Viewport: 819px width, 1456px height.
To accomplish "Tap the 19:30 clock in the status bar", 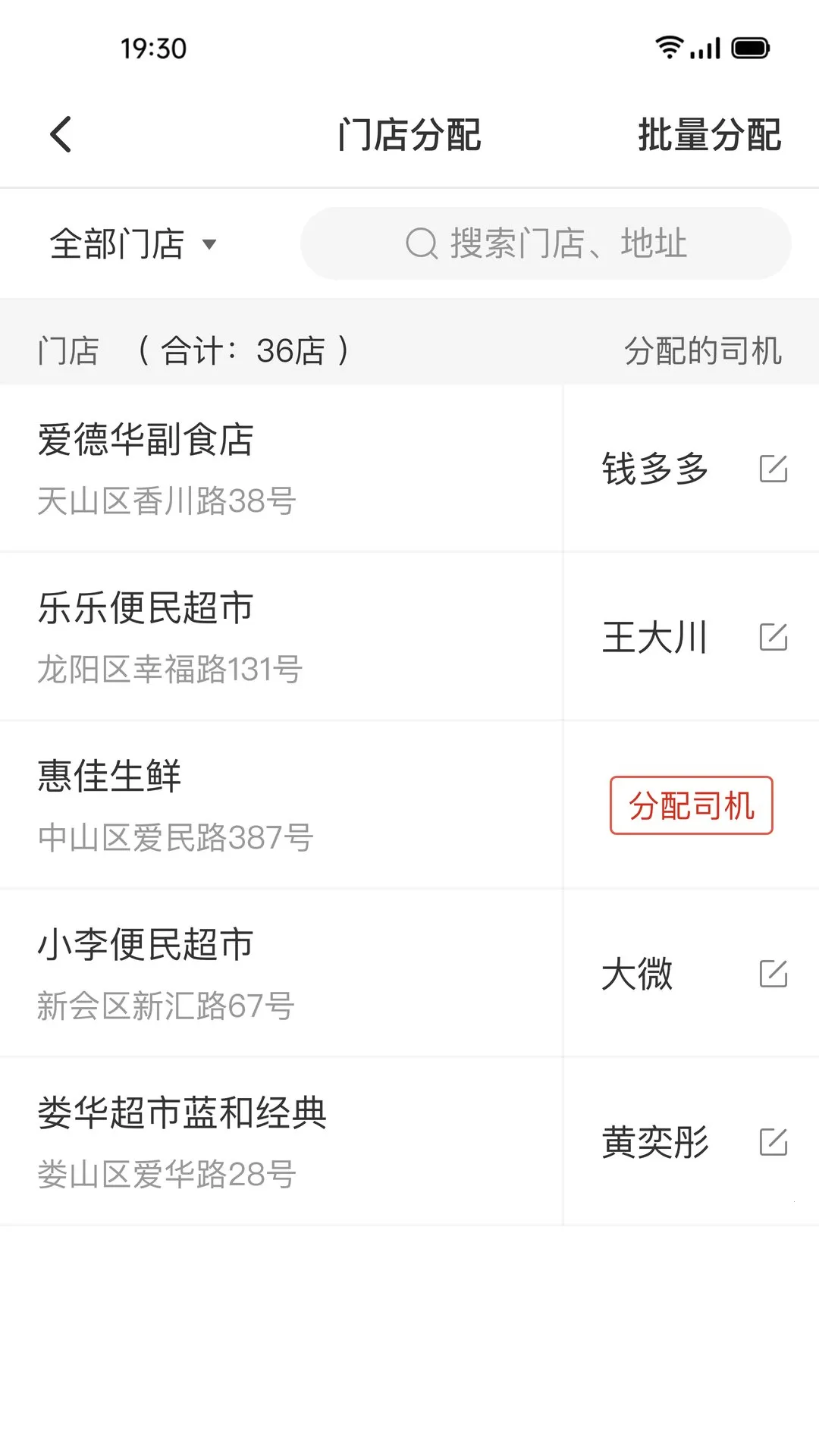I will click(152, 49).
